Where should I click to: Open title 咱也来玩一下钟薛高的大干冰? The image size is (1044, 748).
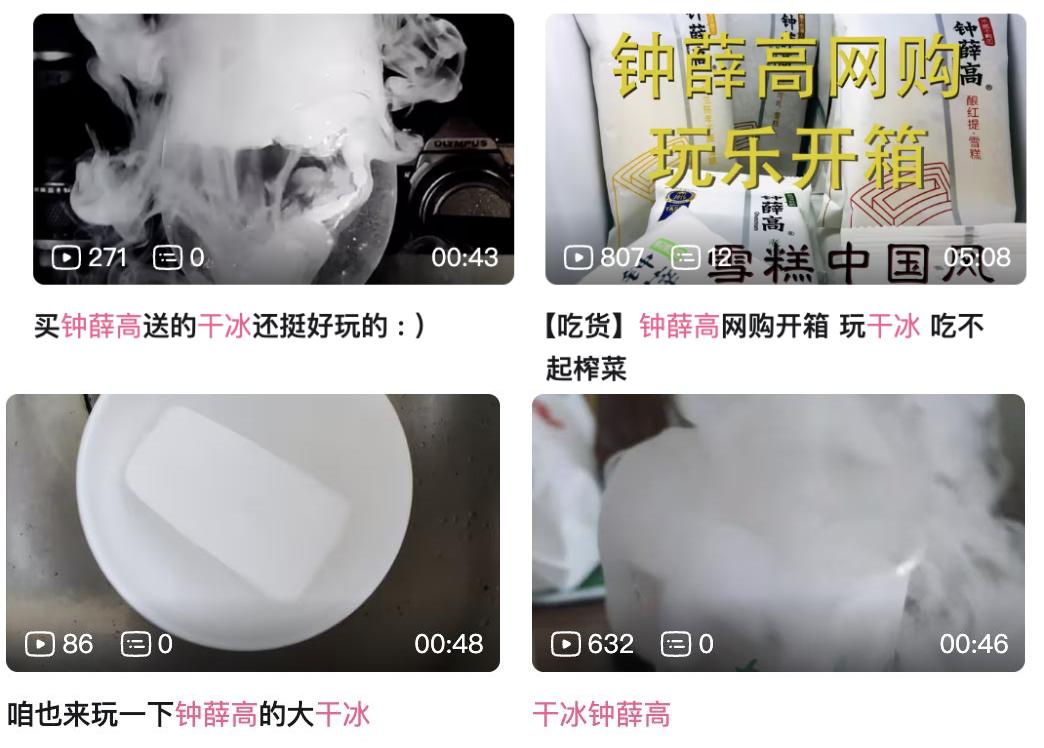click(189, 714)
